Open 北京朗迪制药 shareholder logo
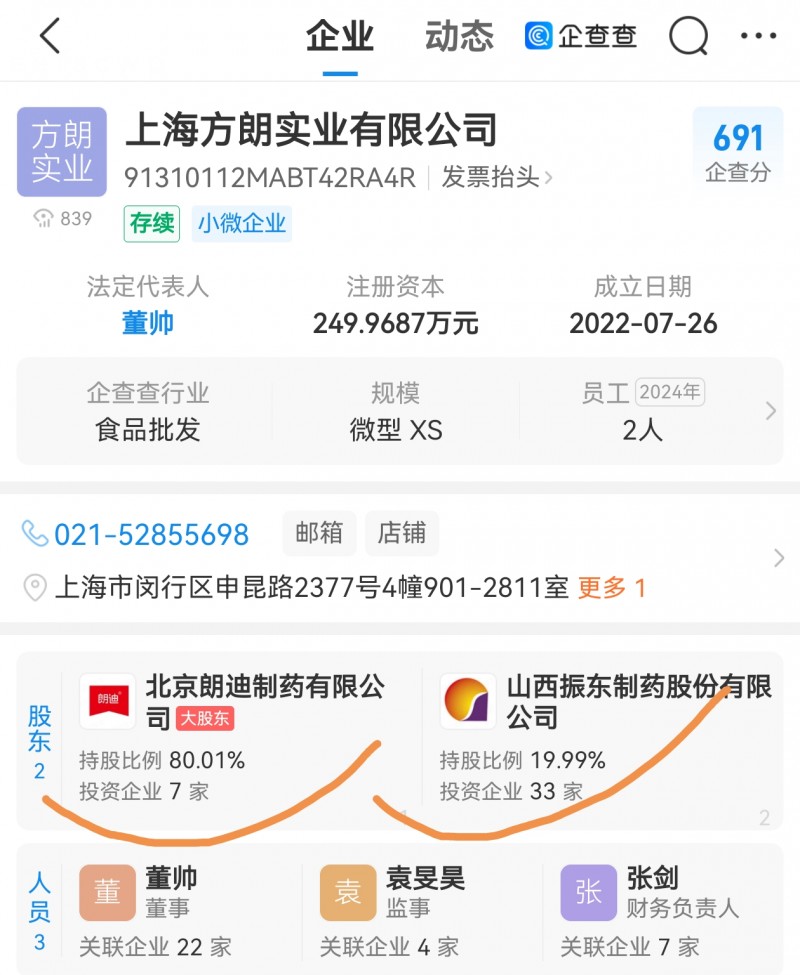The width and height of the screenshot is (800, 975). (106, 701)
